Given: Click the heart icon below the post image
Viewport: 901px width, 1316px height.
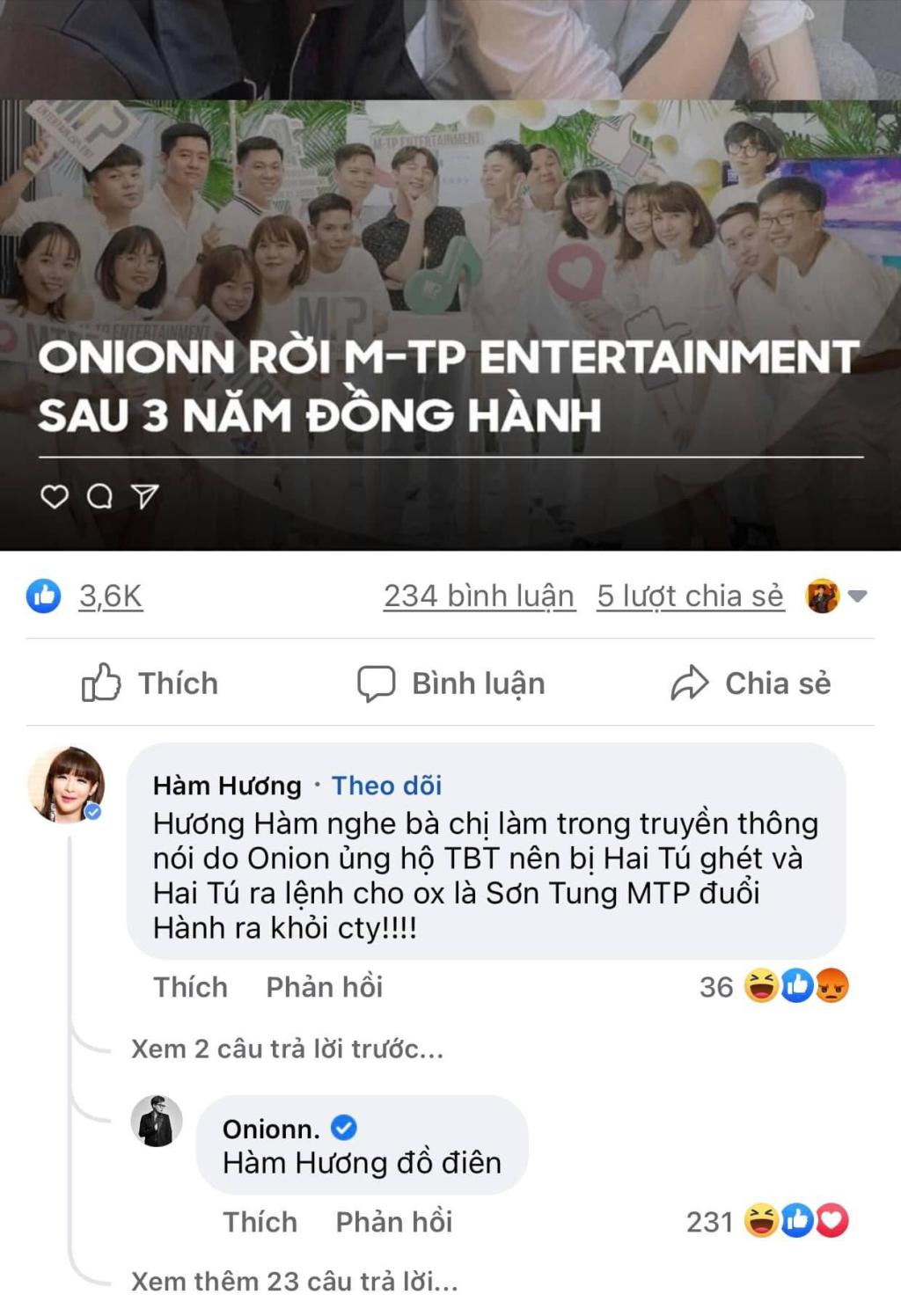Looking at the screenshot, I should tap(55, 497).
